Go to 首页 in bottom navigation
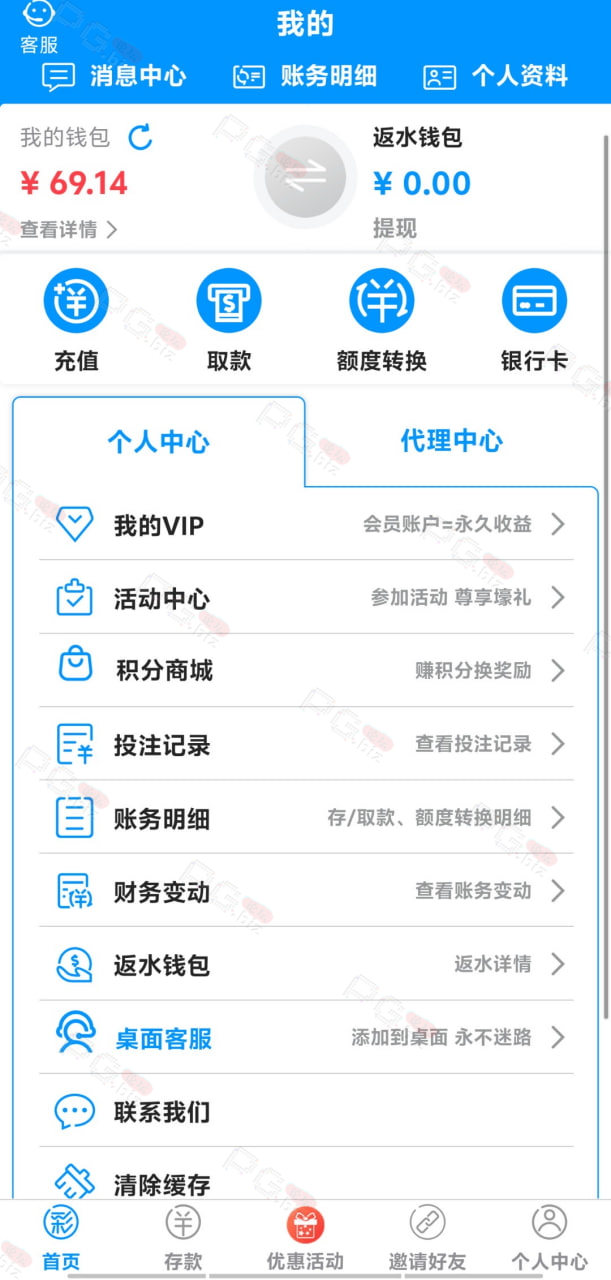 pos(61,1238)
